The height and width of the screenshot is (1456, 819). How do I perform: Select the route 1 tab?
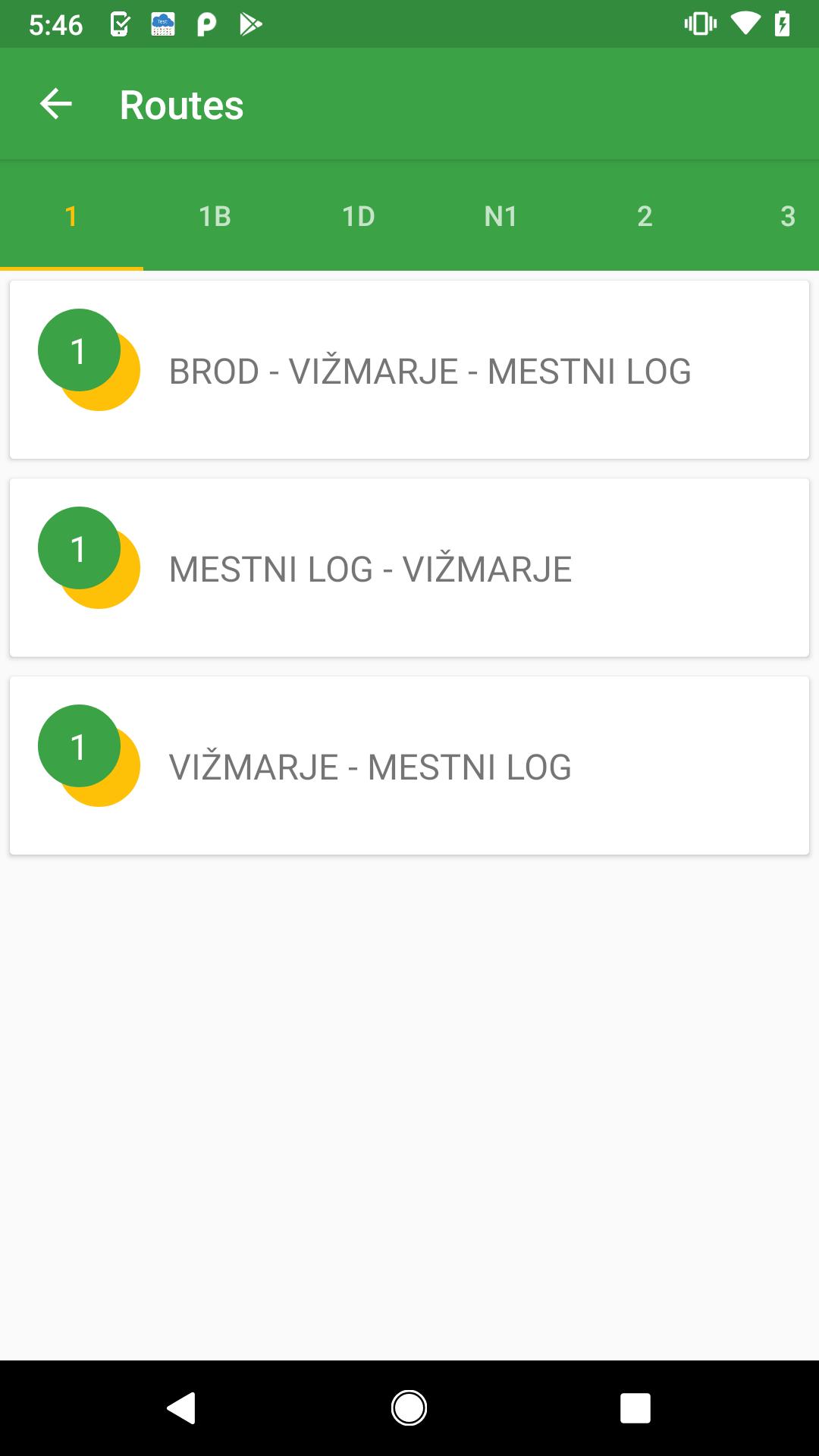(71, 216)
